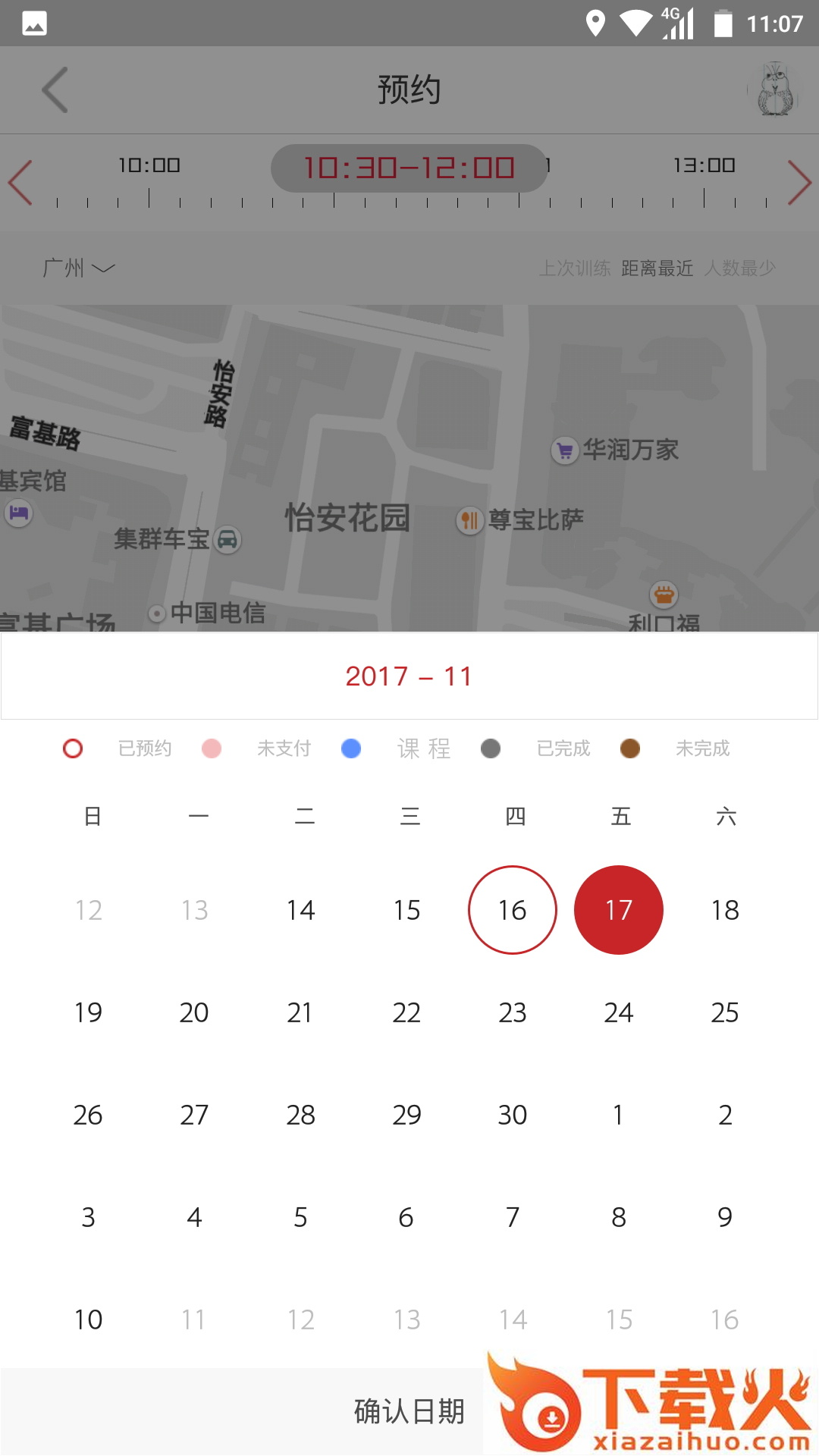Switch sorting to 上次训练

click(x=575, y=268)
